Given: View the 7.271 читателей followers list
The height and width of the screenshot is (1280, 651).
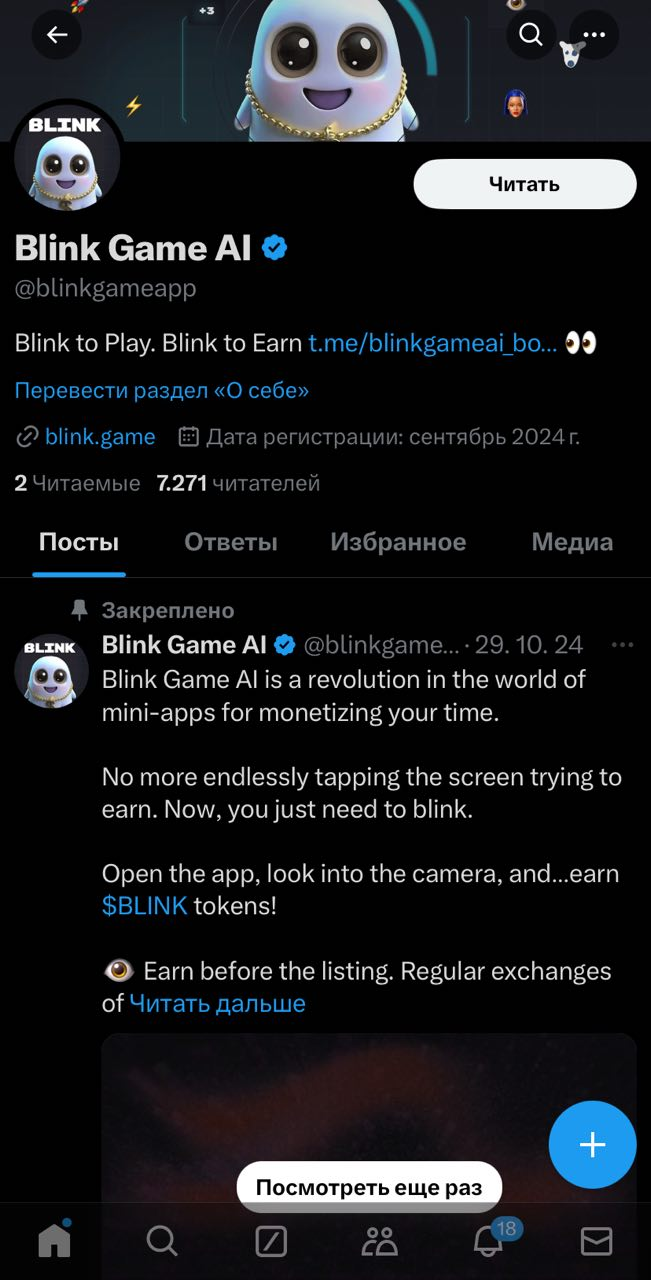Looking at the screenshot, I should [238, 484].
